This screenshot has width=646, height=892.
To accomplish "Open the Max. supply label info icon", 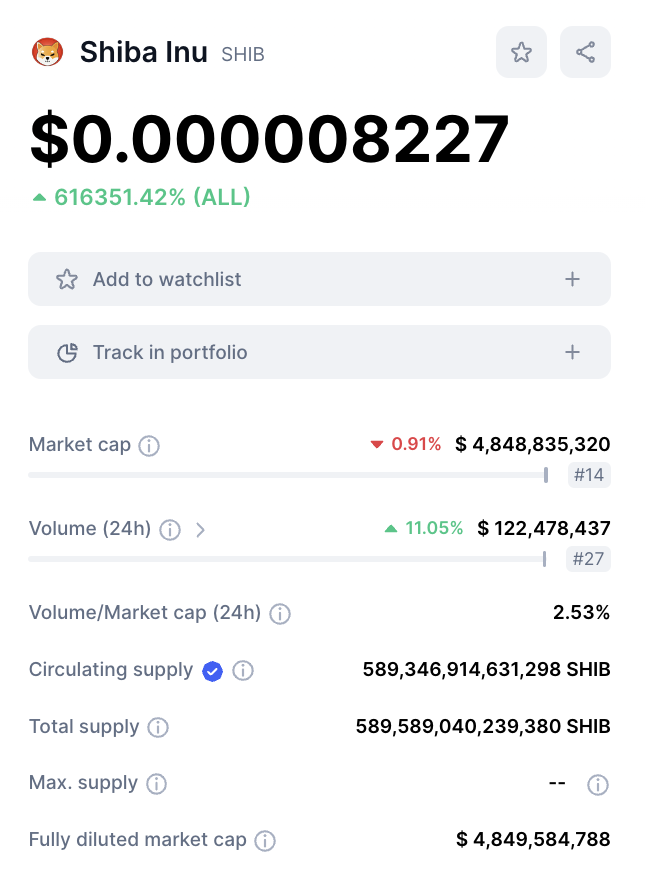I will 157,783.
